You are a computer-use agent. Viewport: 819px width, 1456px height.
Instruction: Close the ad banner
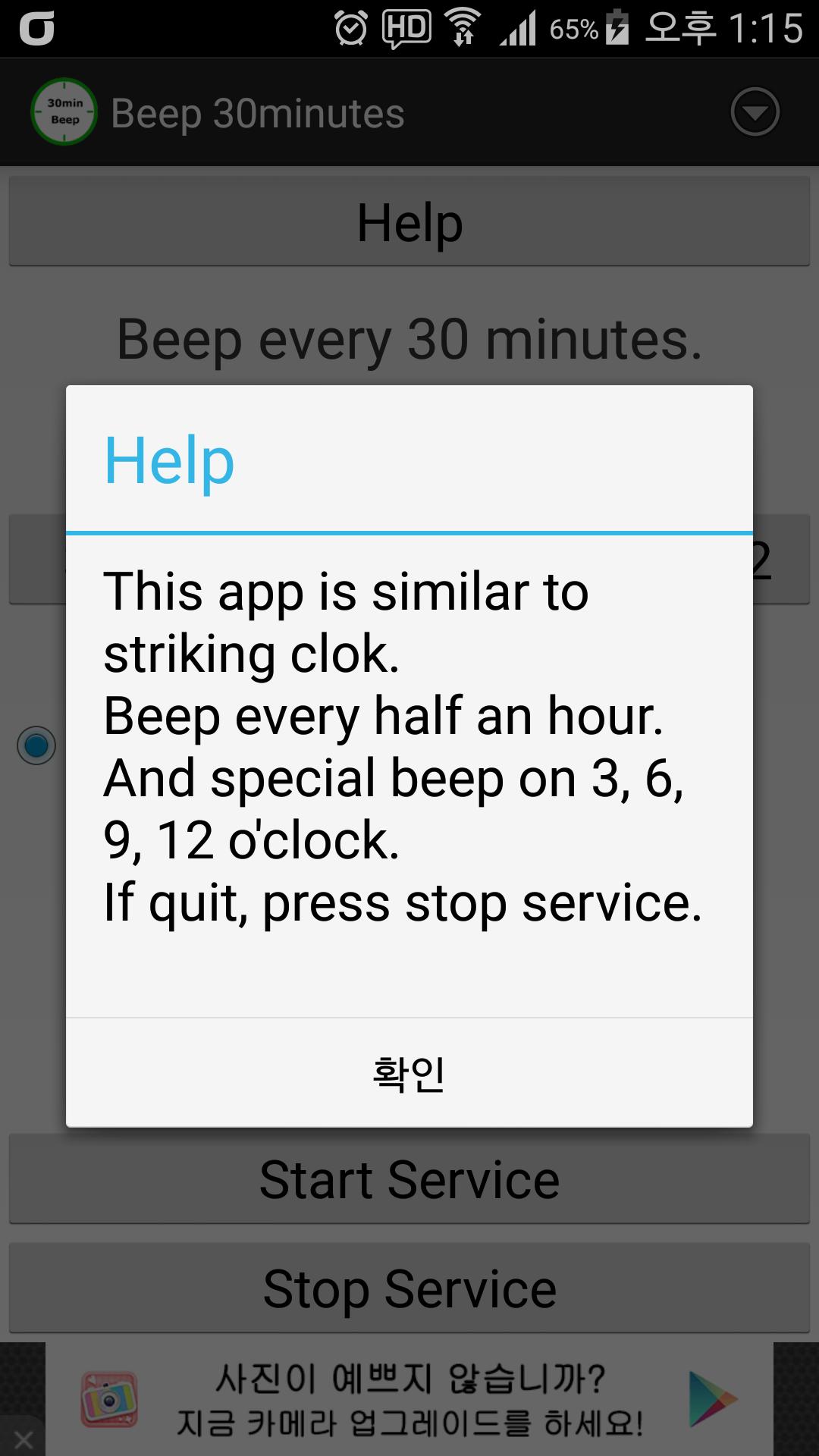(x=23, y=1439)
